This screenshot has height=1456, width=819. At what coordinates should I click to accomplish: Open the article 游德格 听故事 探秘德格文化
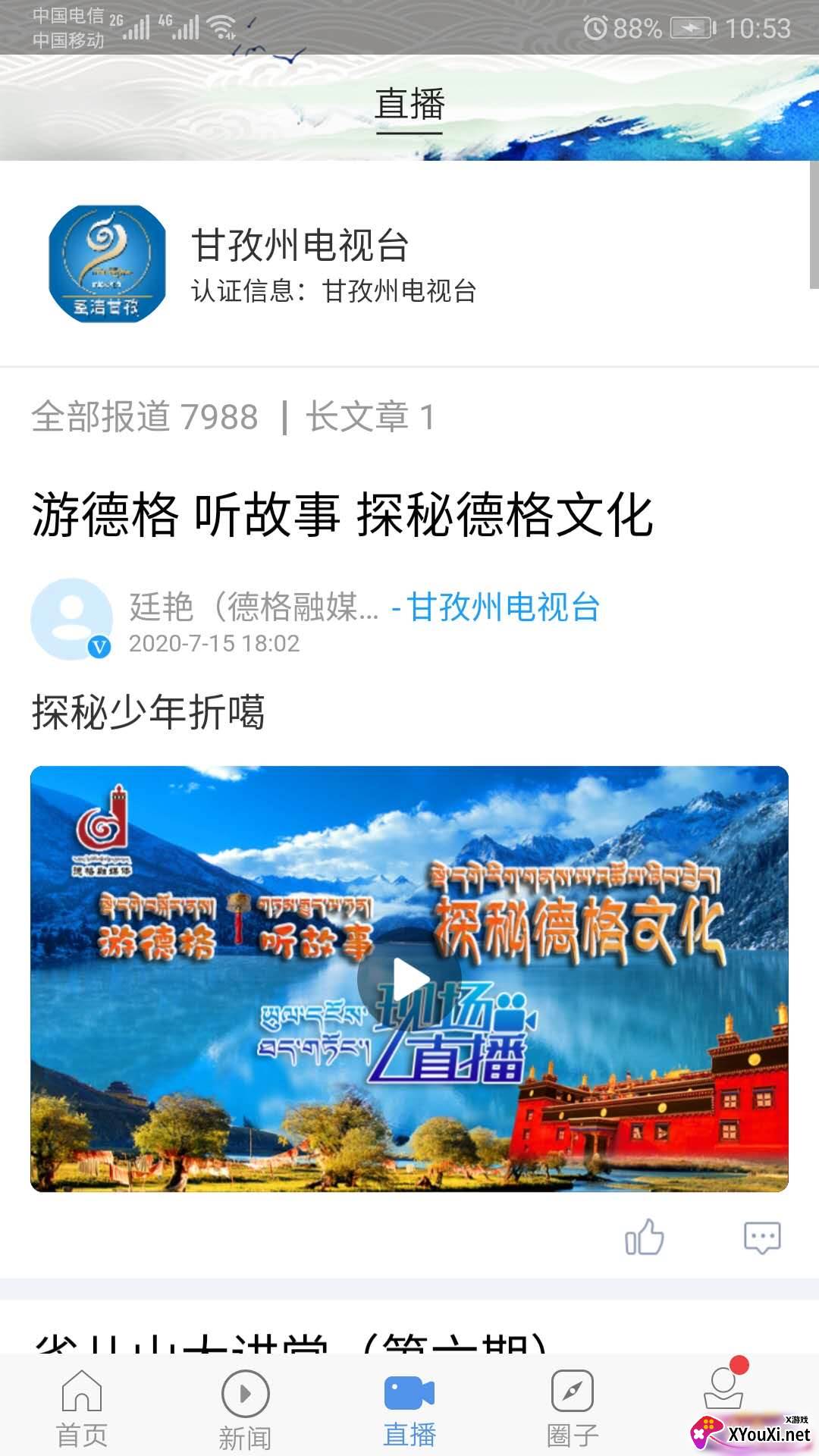343,515
